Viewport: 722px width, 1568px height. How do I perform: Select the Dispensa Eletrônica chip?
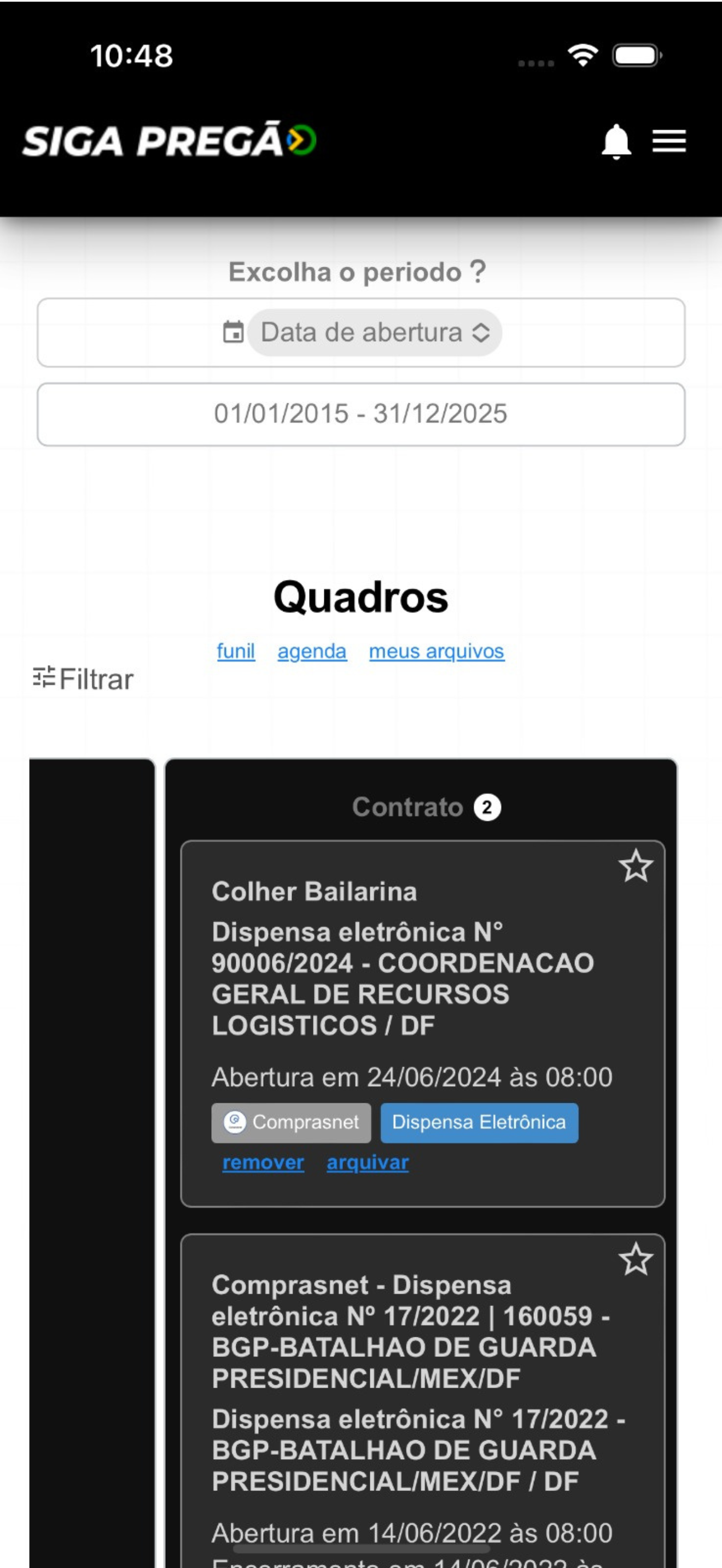(479, 1122)
